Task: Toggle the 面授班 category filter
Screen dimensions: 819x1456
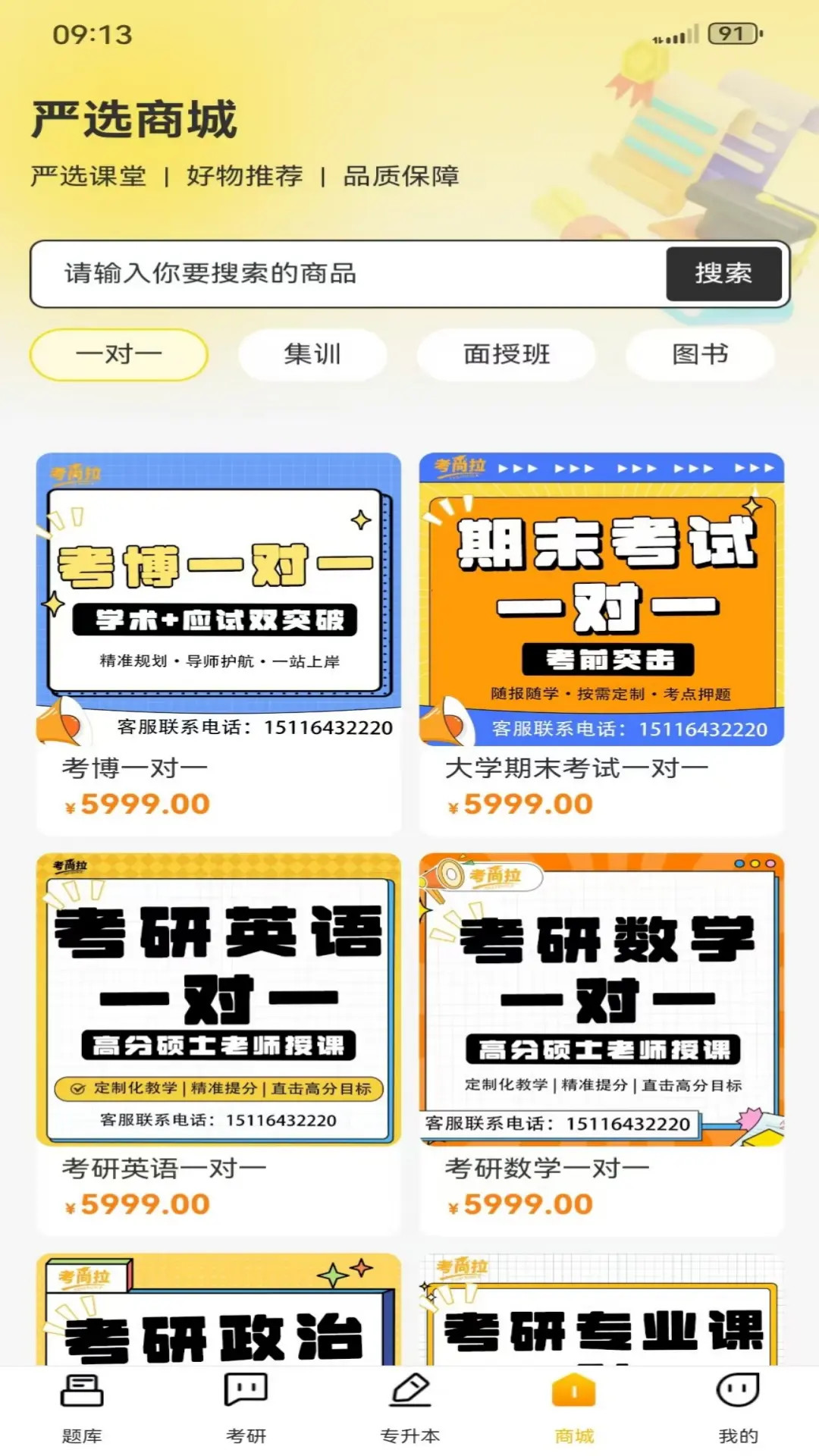Action: coord(507,354)
